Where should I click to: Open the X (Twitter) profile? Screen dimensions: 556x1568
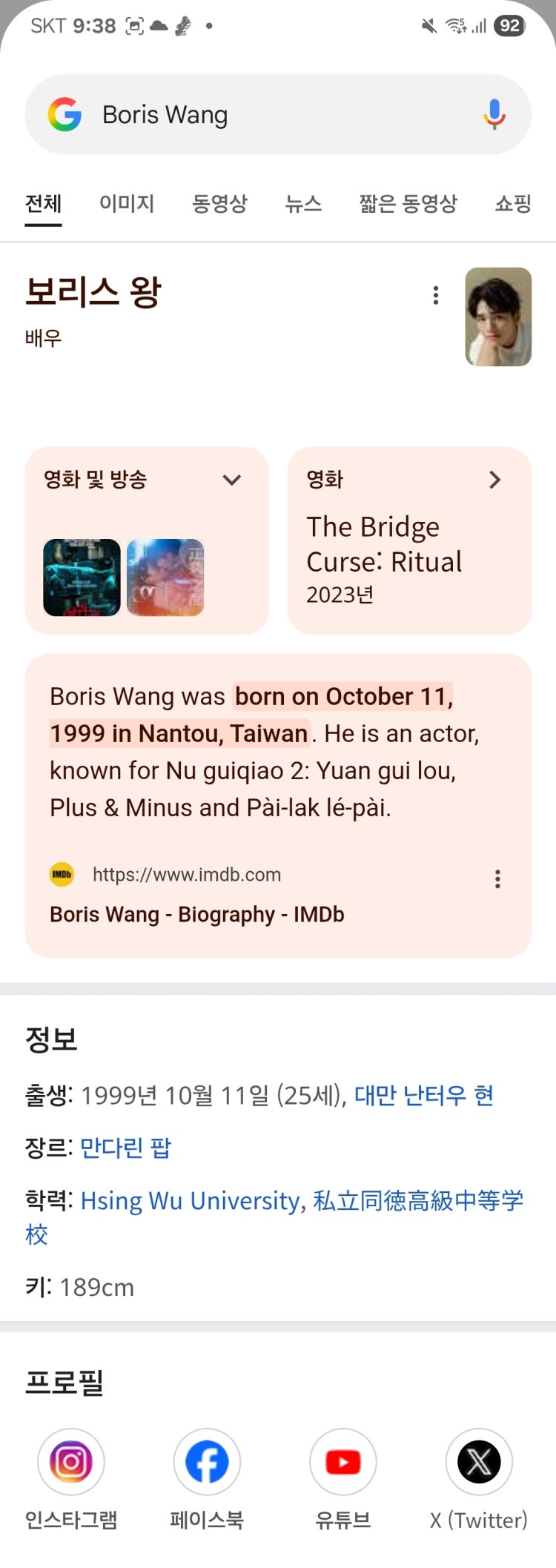click(479, 1462)
